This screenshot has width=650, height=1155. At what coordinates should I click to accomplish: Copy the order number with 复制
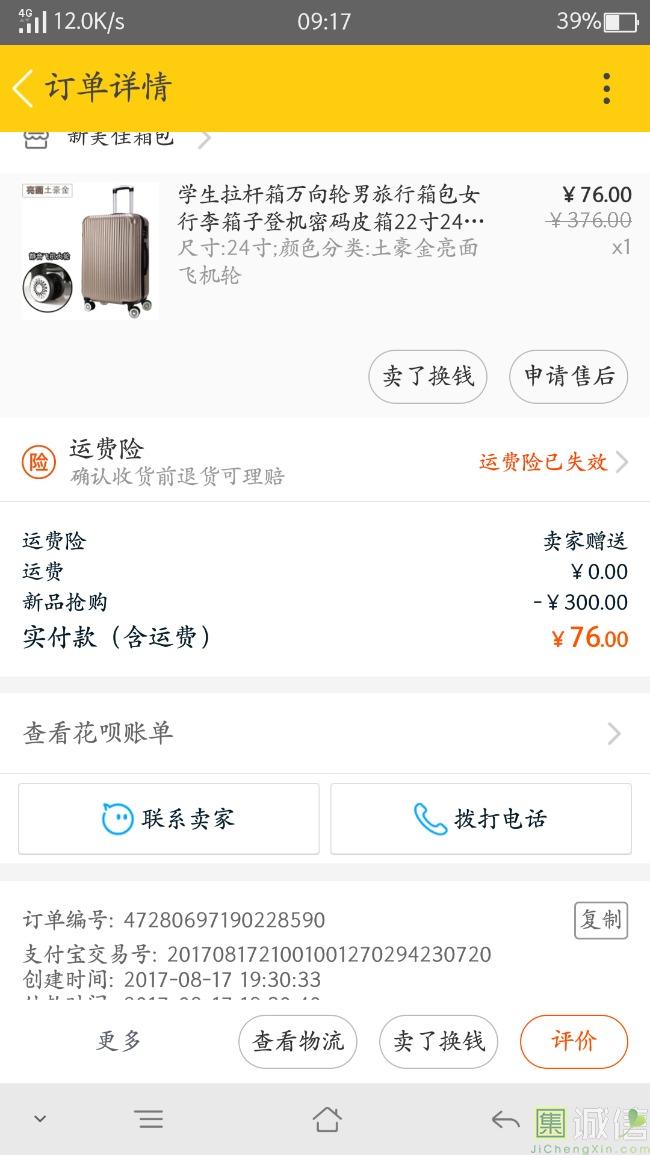pos(601,920)
